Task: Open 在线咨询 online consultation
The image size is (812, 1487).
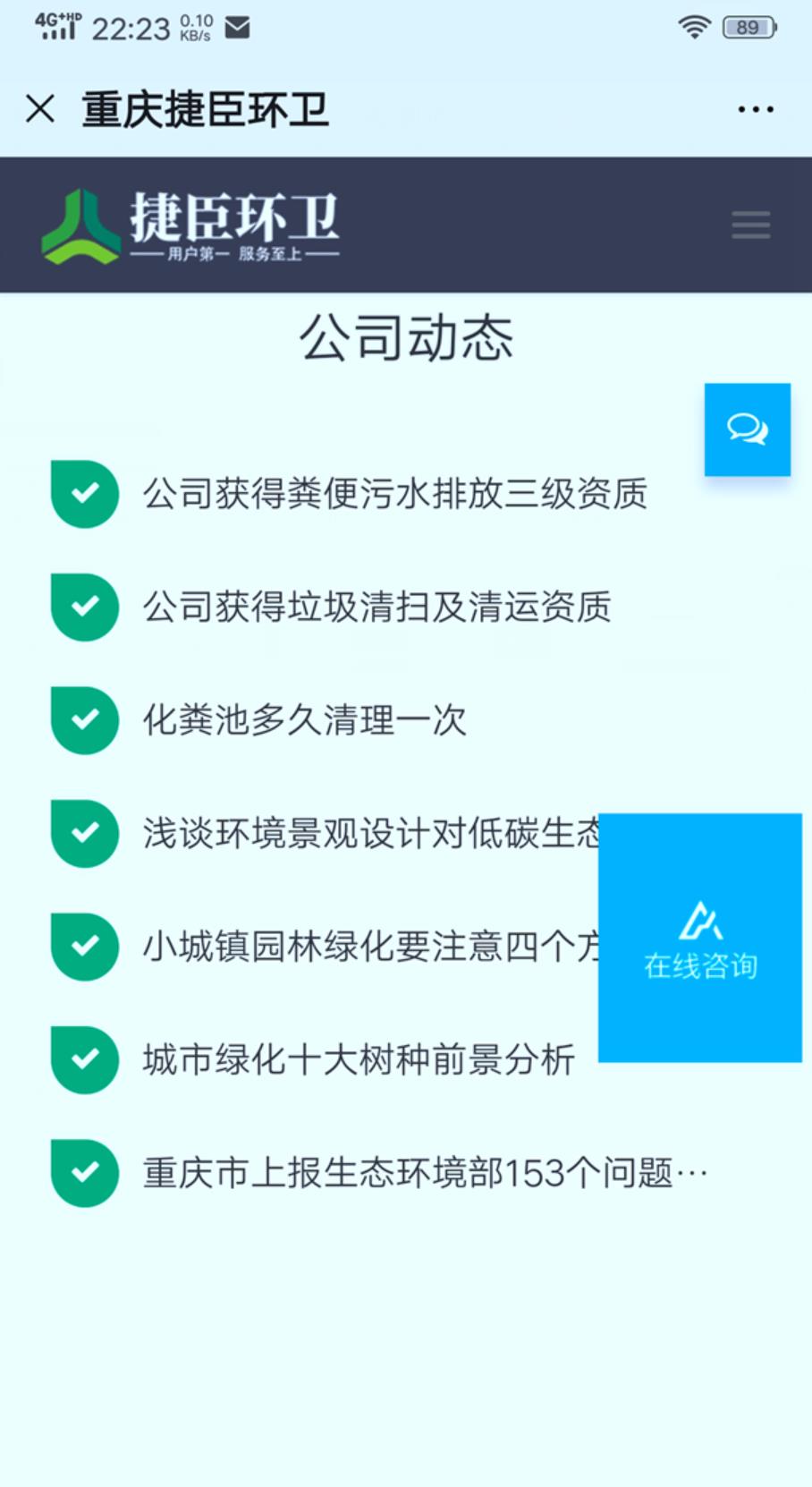Action: coord(700,938)
